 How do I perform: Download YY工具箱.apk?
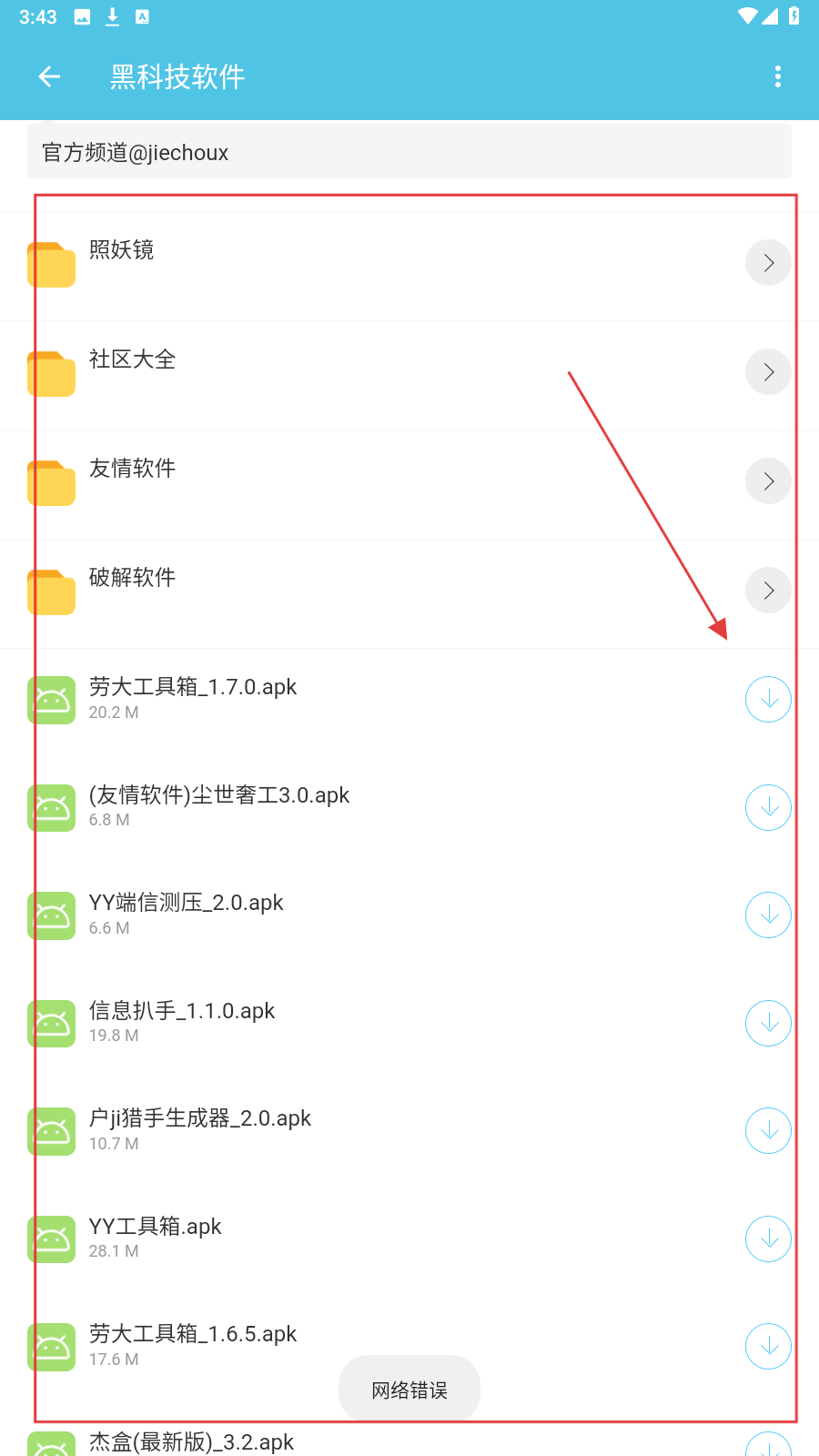tap(768, 1239)
